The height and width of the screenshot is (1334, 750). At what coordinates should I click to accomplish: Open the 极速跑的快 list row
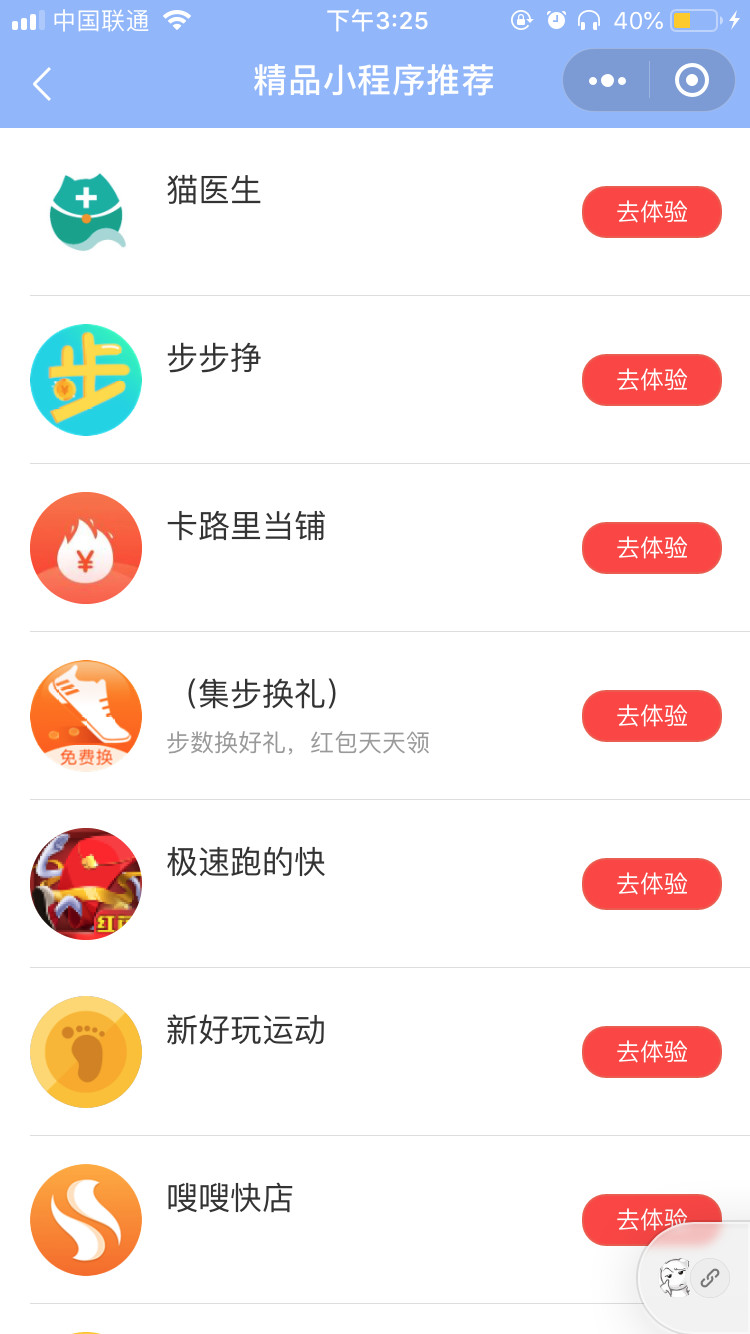tap(375, 884)
